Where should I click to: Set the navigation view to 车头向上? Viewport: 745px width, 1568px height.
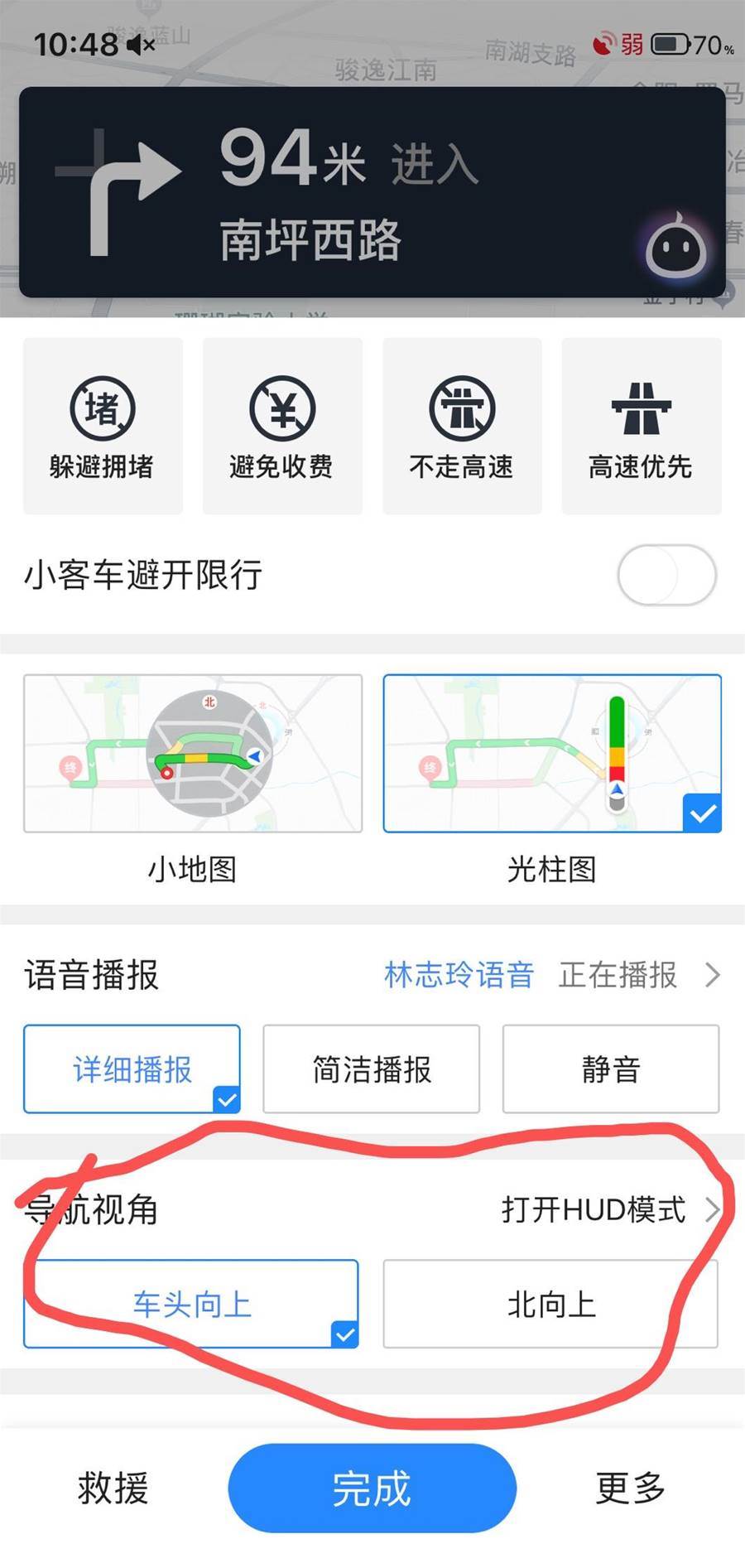coord(191,1305)
